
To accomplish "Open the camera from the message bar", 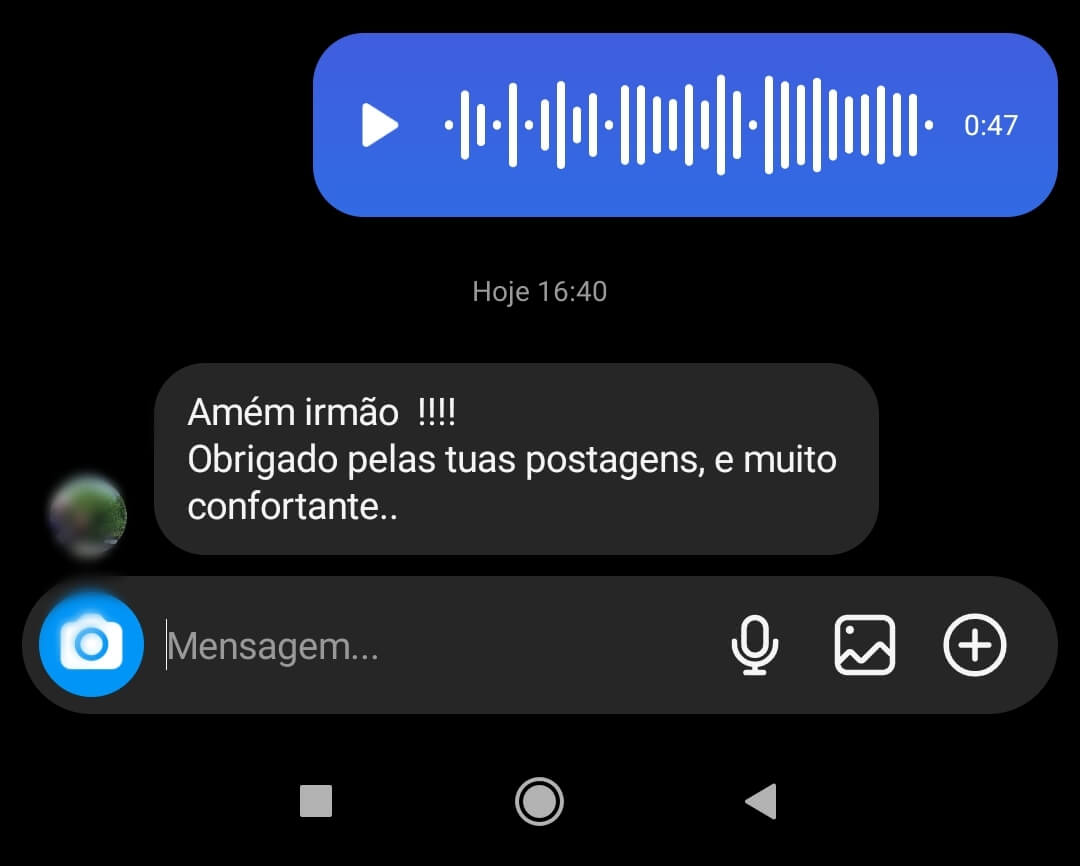I will (91, 644).
